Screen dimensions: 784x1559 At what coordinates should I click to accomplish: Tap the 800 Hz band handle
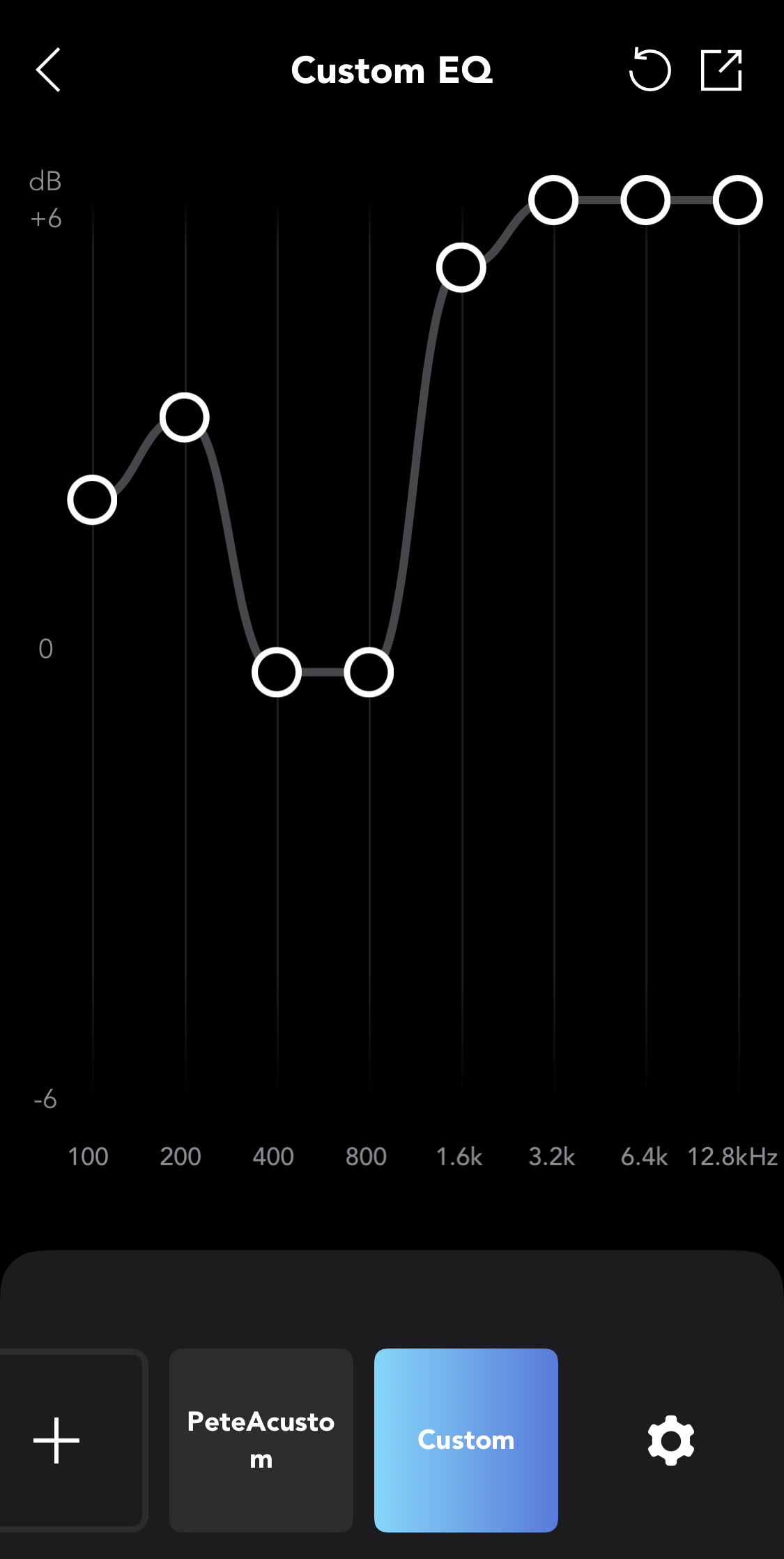pyautogui.click(x=369, y=673)
